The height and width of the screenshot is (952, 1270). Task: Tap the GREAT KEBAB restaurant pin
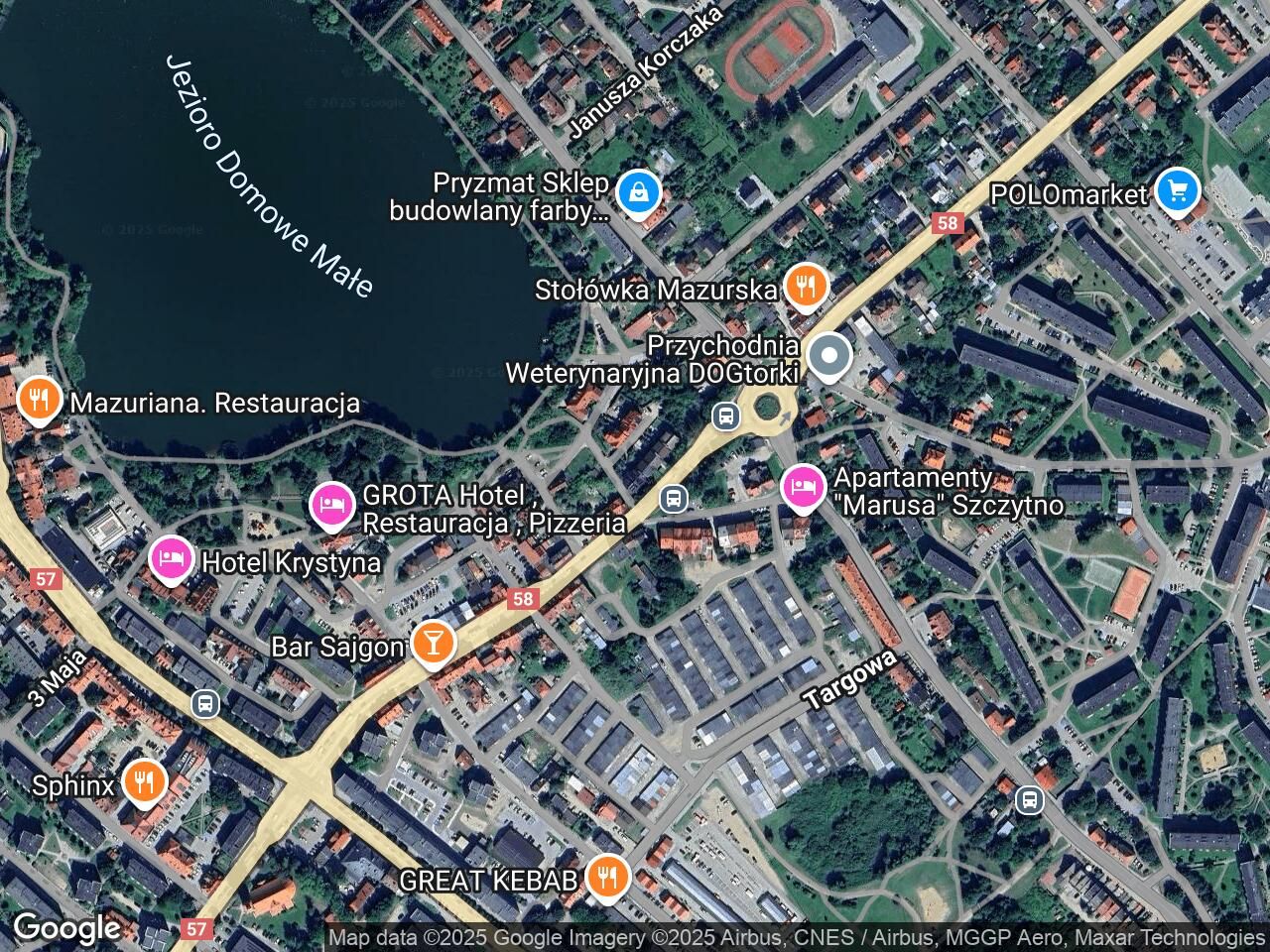pyautogui.click(x=606, y=876)
